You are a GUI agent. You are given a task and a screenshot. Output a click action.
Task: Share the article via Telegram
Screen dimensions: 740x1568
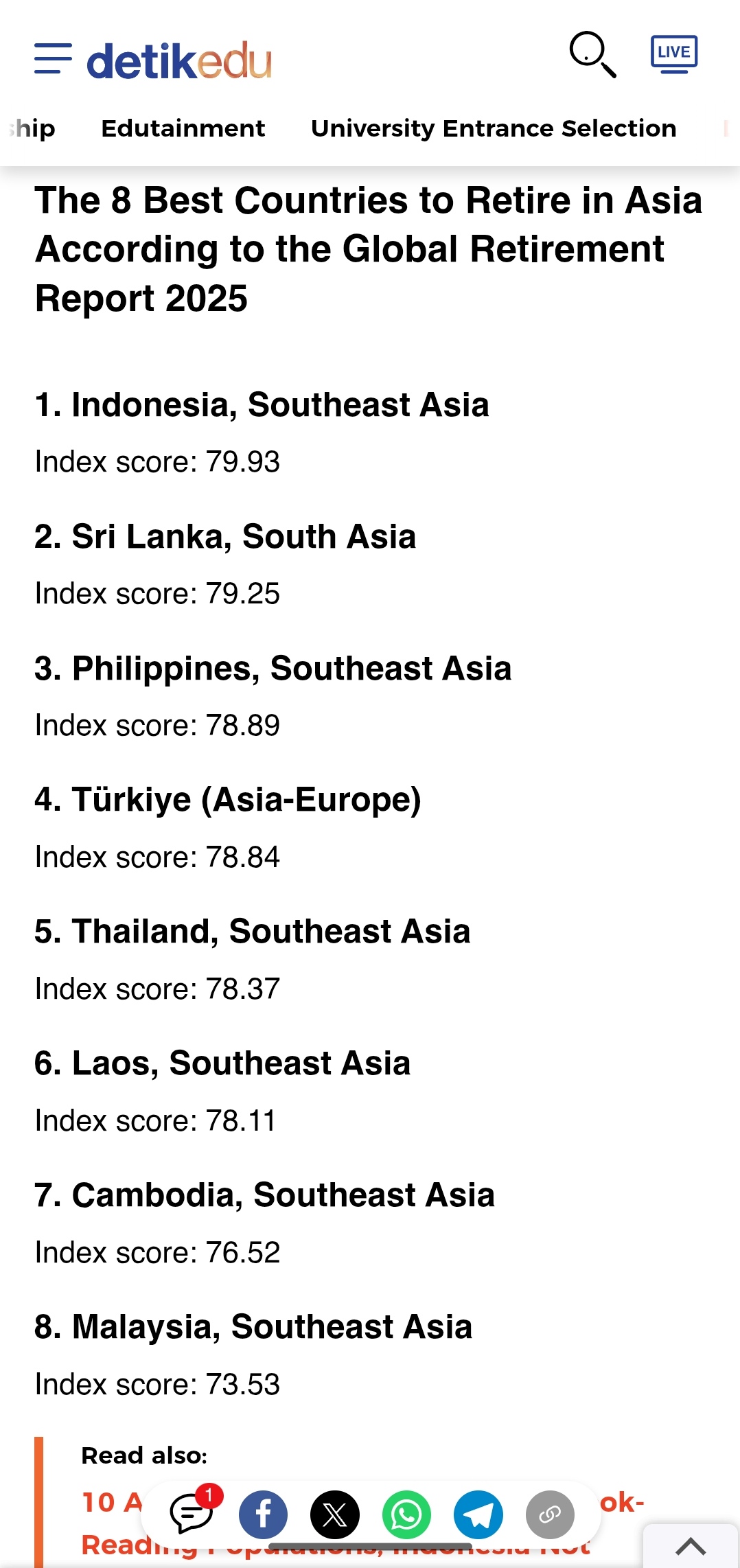tap(478, 1514)
